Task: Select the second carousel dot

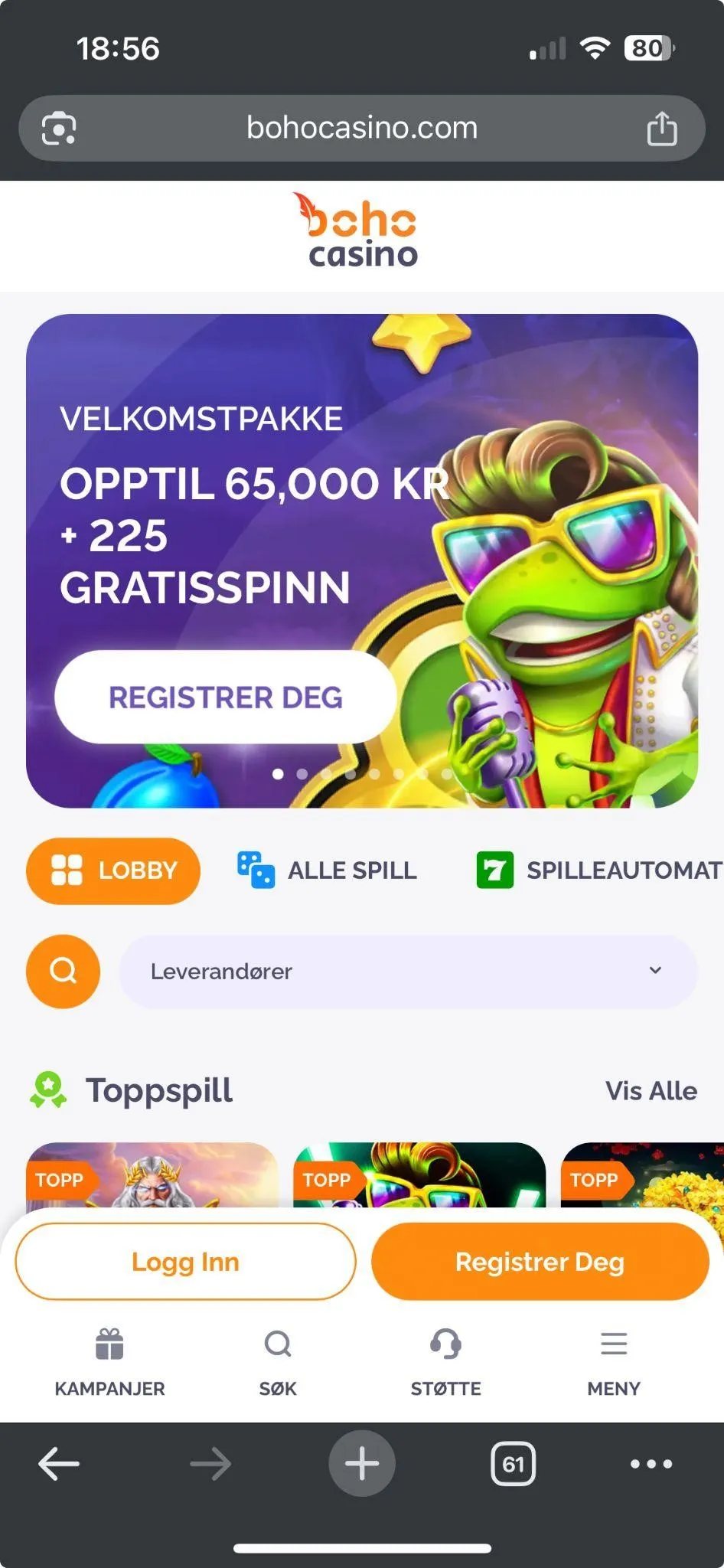Action: (x=302, y=774)
